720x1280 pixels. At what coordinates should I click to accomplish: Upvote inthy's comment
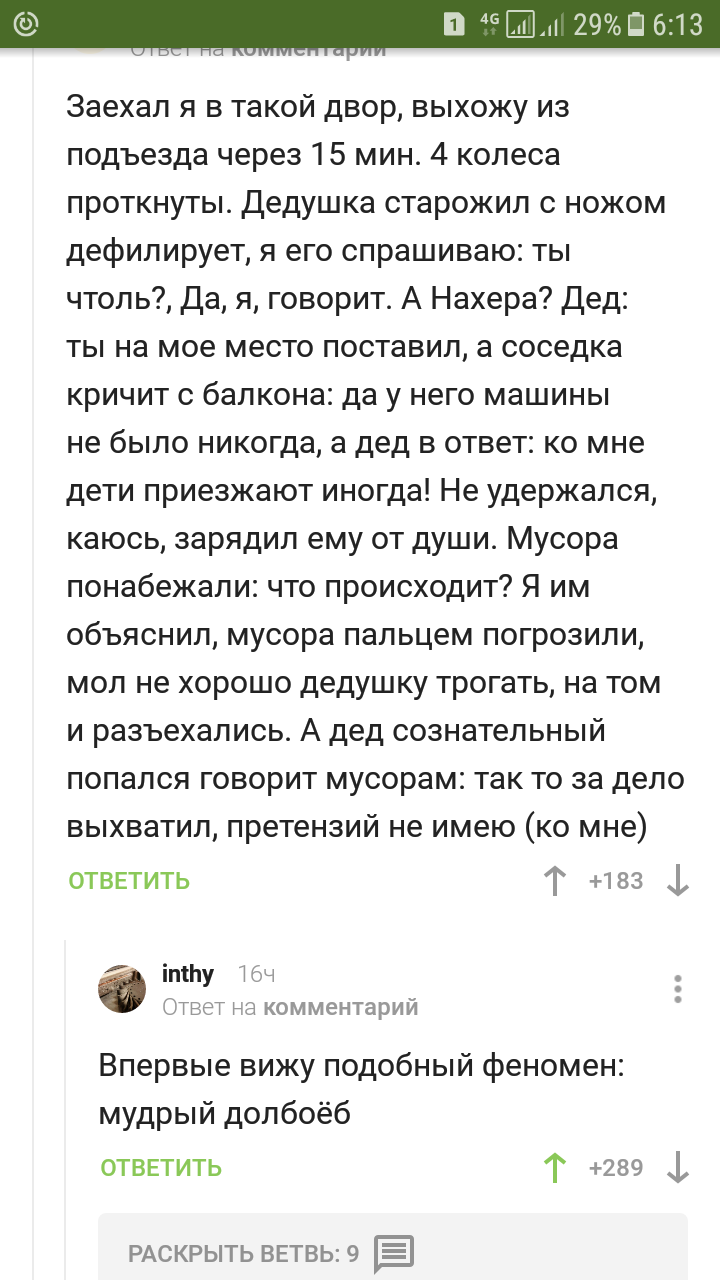tap(553, 1168)
